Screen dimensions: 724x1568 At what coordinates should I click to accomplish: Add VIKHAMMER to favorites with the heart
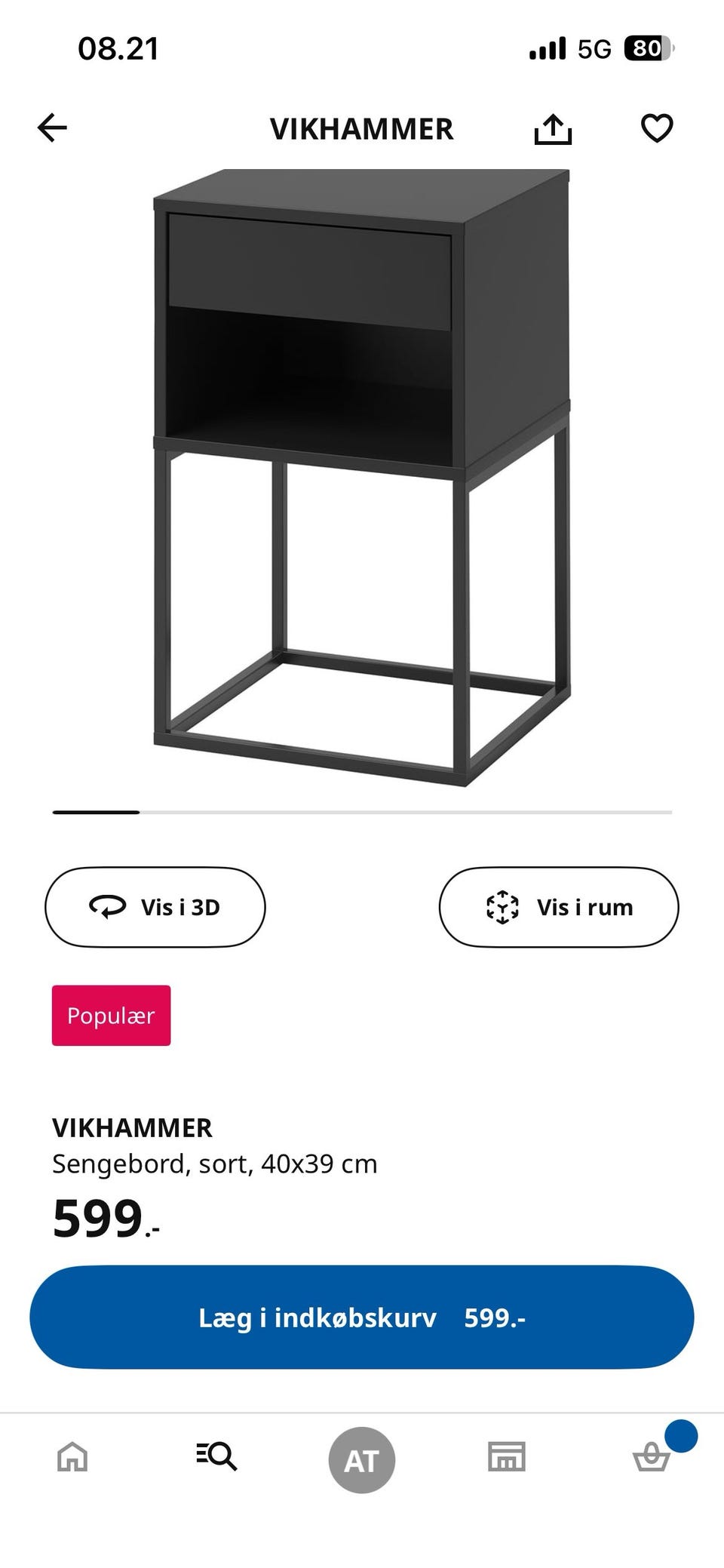pyautogui.click(x=656, y=128)
